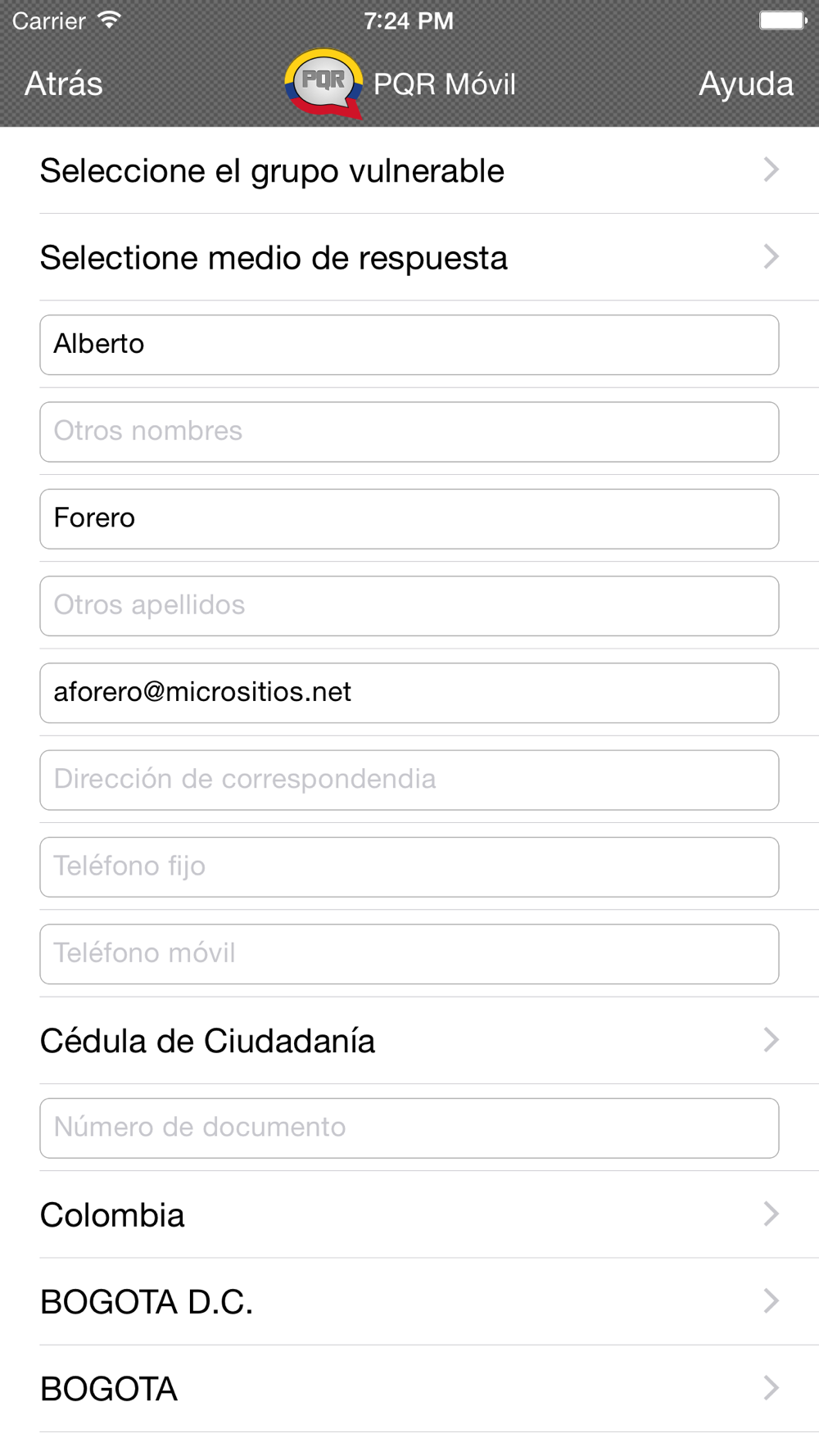Select the Teléfono móvil field

[x=409, y=954]
